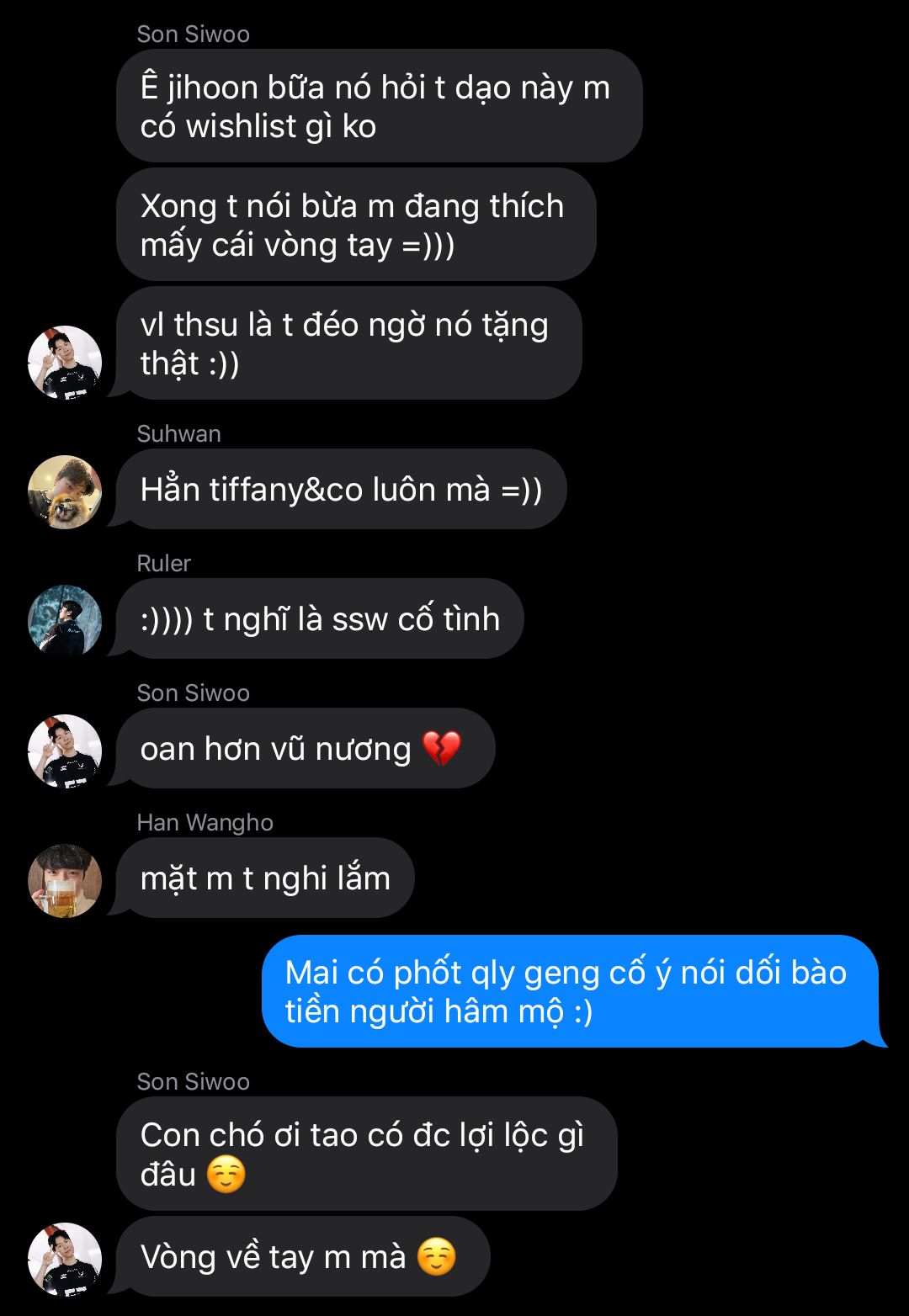View Han Wangho's profile photo

pyautogui.click(x=65, y=880)
